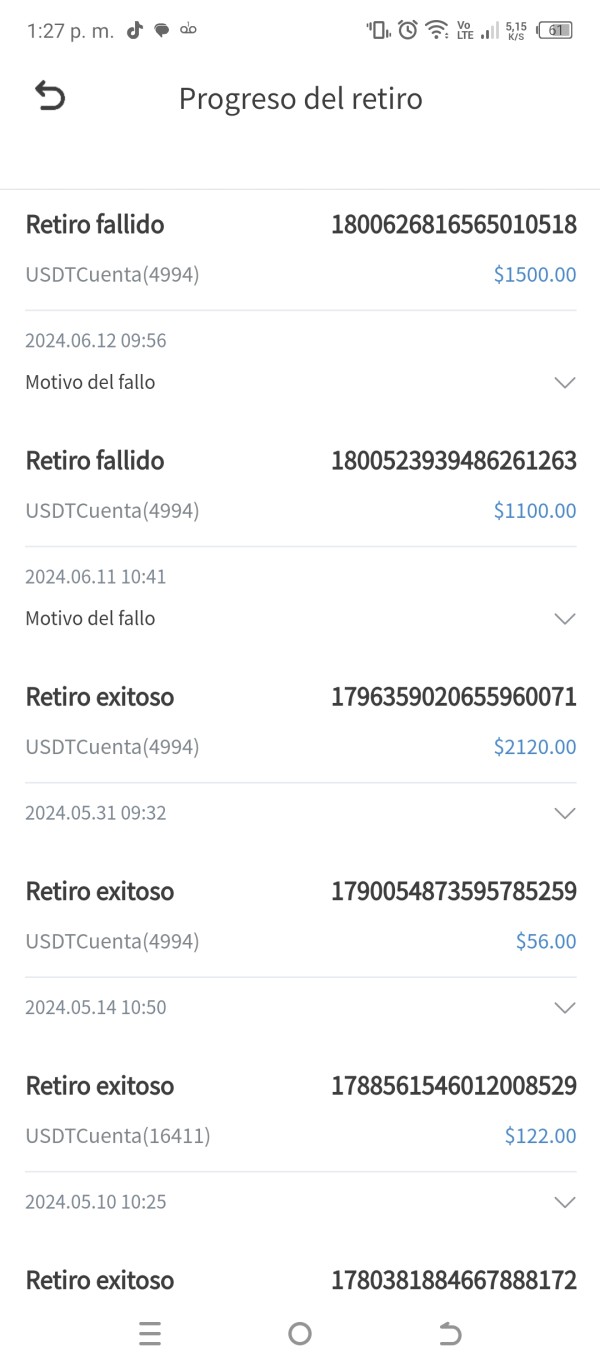This screenshot has width=600, height=1367.
Task: Expand failure reason for the $1100.00 withdrawal
Action: click(564, 618)
